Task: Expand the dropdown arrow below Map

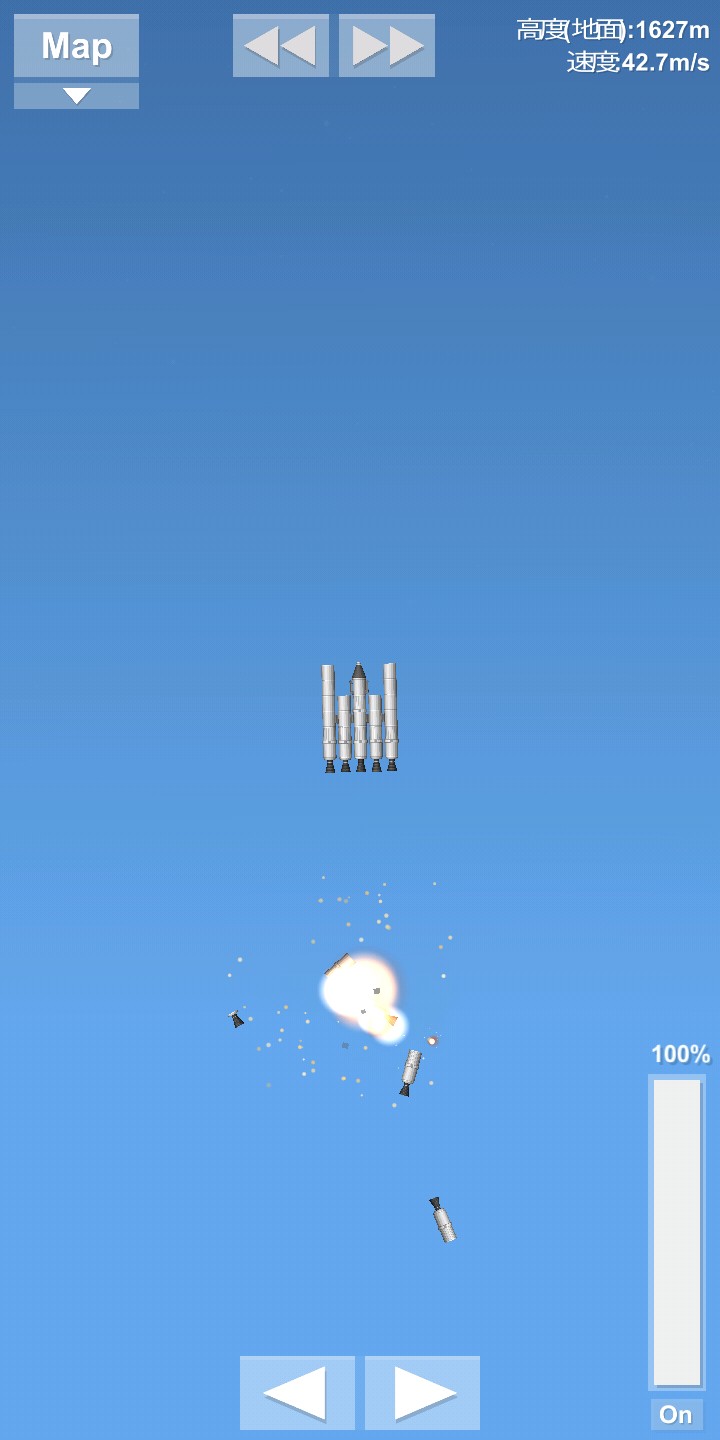Action: [76, 96]
